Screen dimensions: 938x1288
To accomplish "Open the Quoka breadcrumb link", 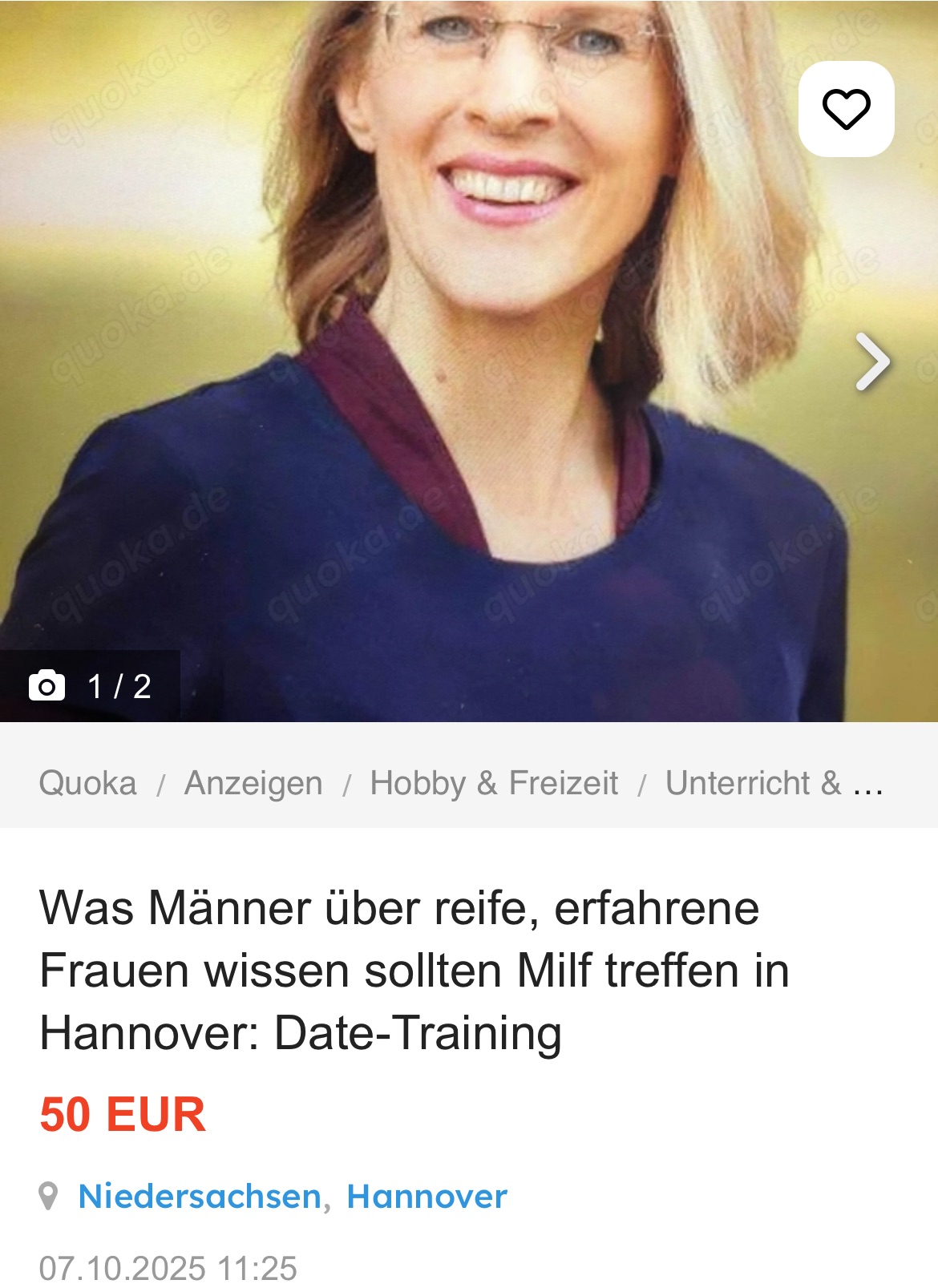I will 88,783.
